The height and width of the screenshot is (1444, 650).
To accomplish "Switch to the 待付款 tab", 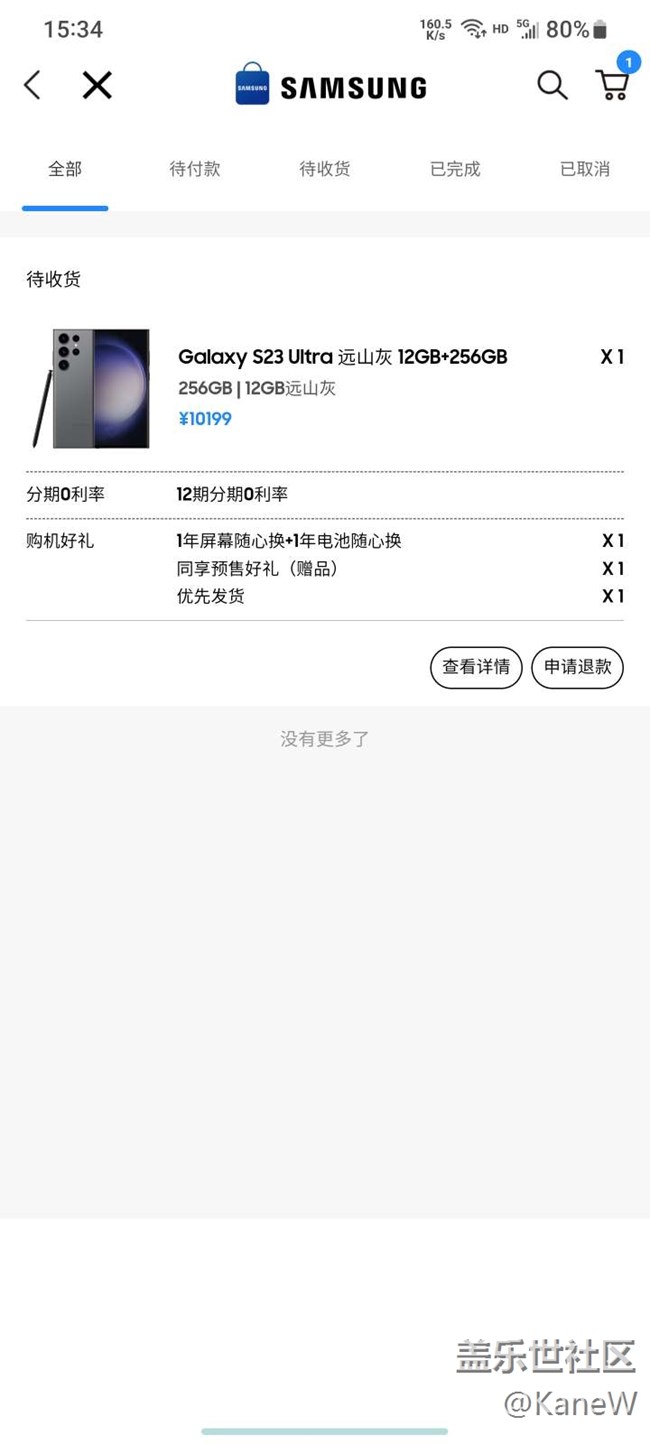I will point(194,169).
